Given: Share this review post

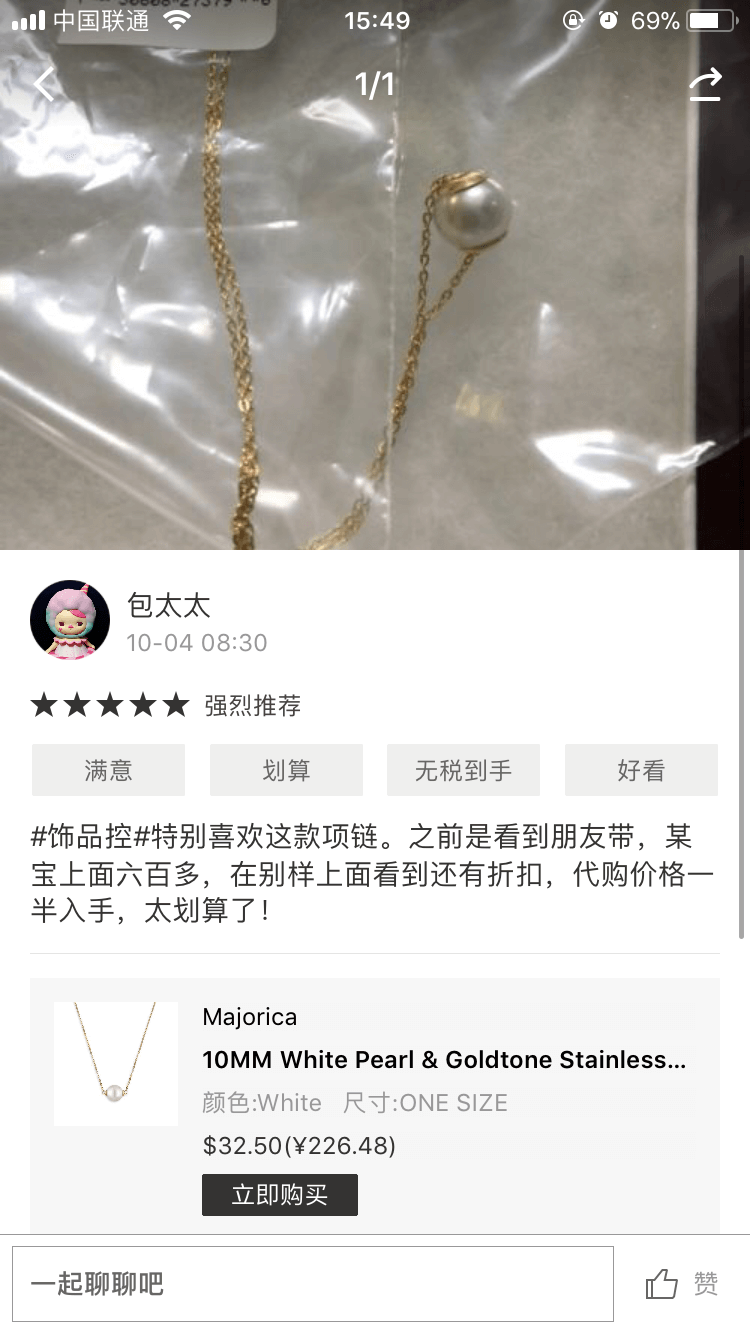Looking at the screenshot, I should pyautogui.click(x=705, y=85).
